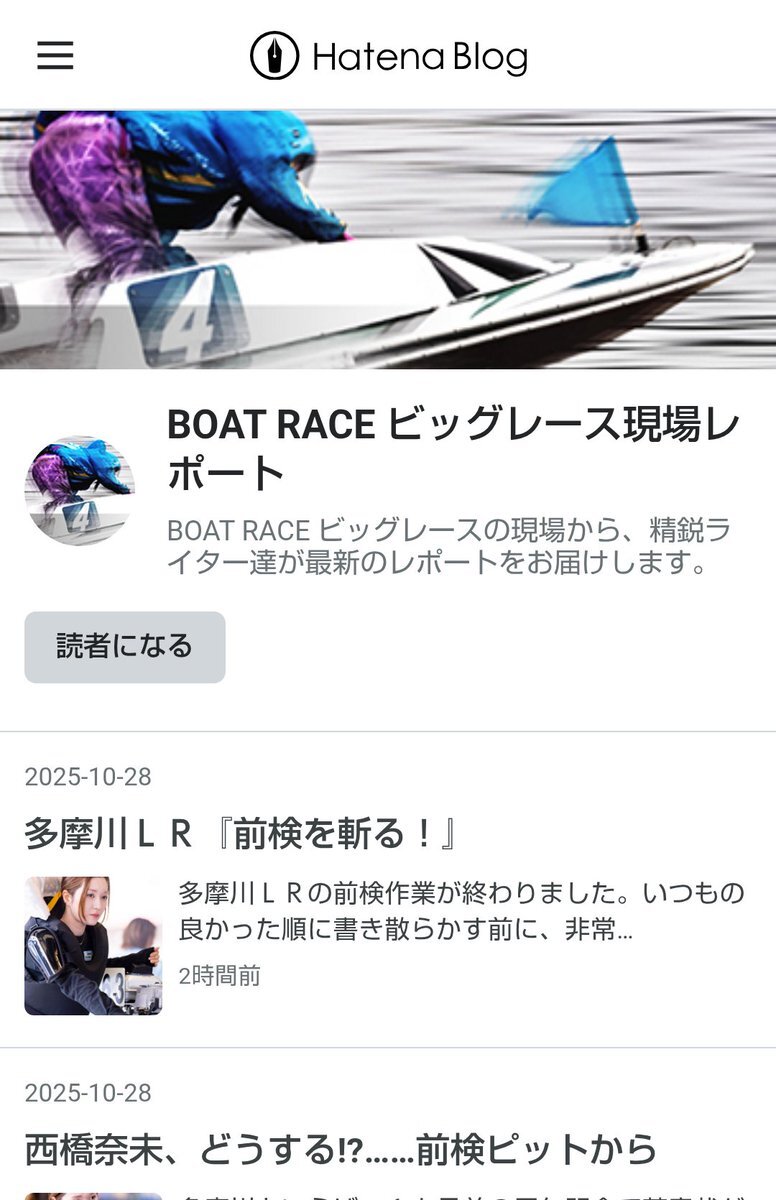Open the Hatena Blog home logo
776x1200 pixels.
388,56
